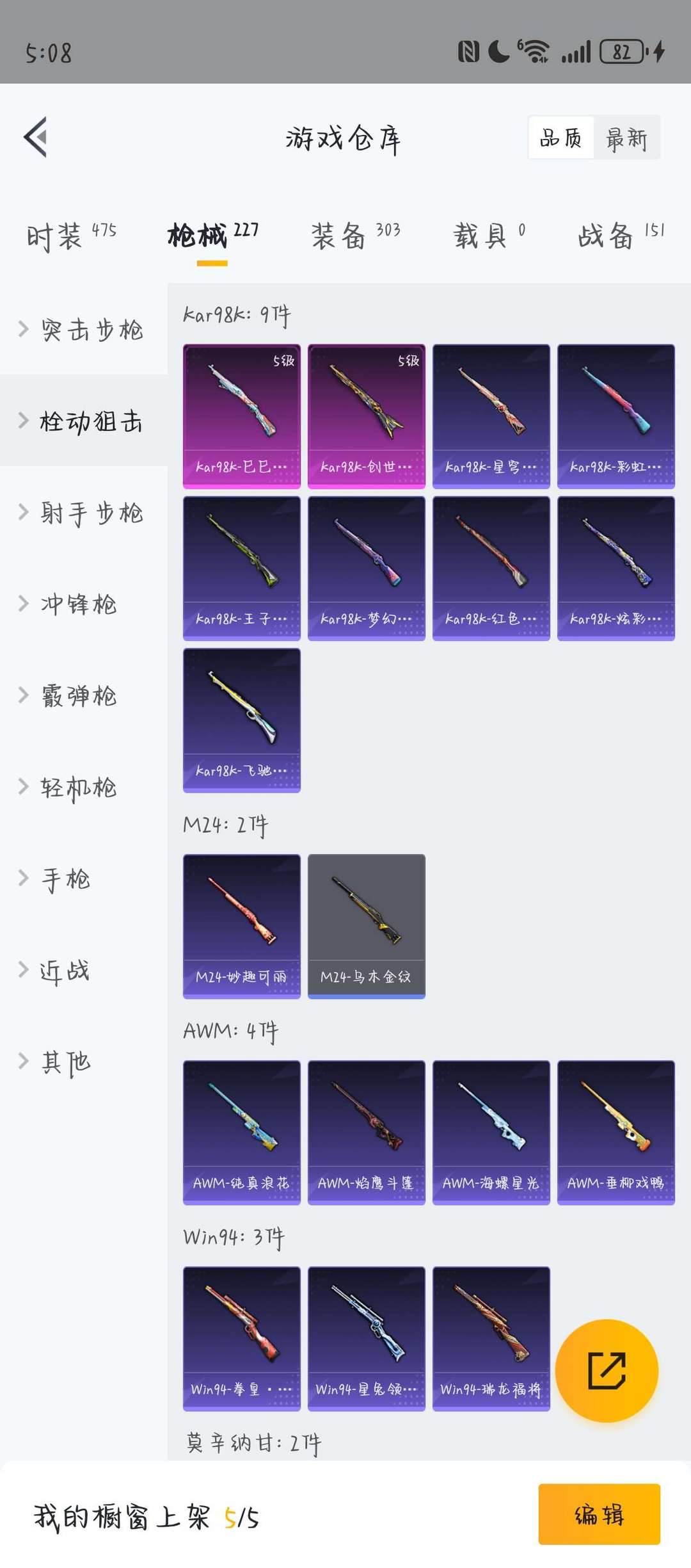The width and height of the screenshot is (691, 1568).
Task: Open the AWM-垂柳戏鸭 skin card
Action: (616, 1132)
